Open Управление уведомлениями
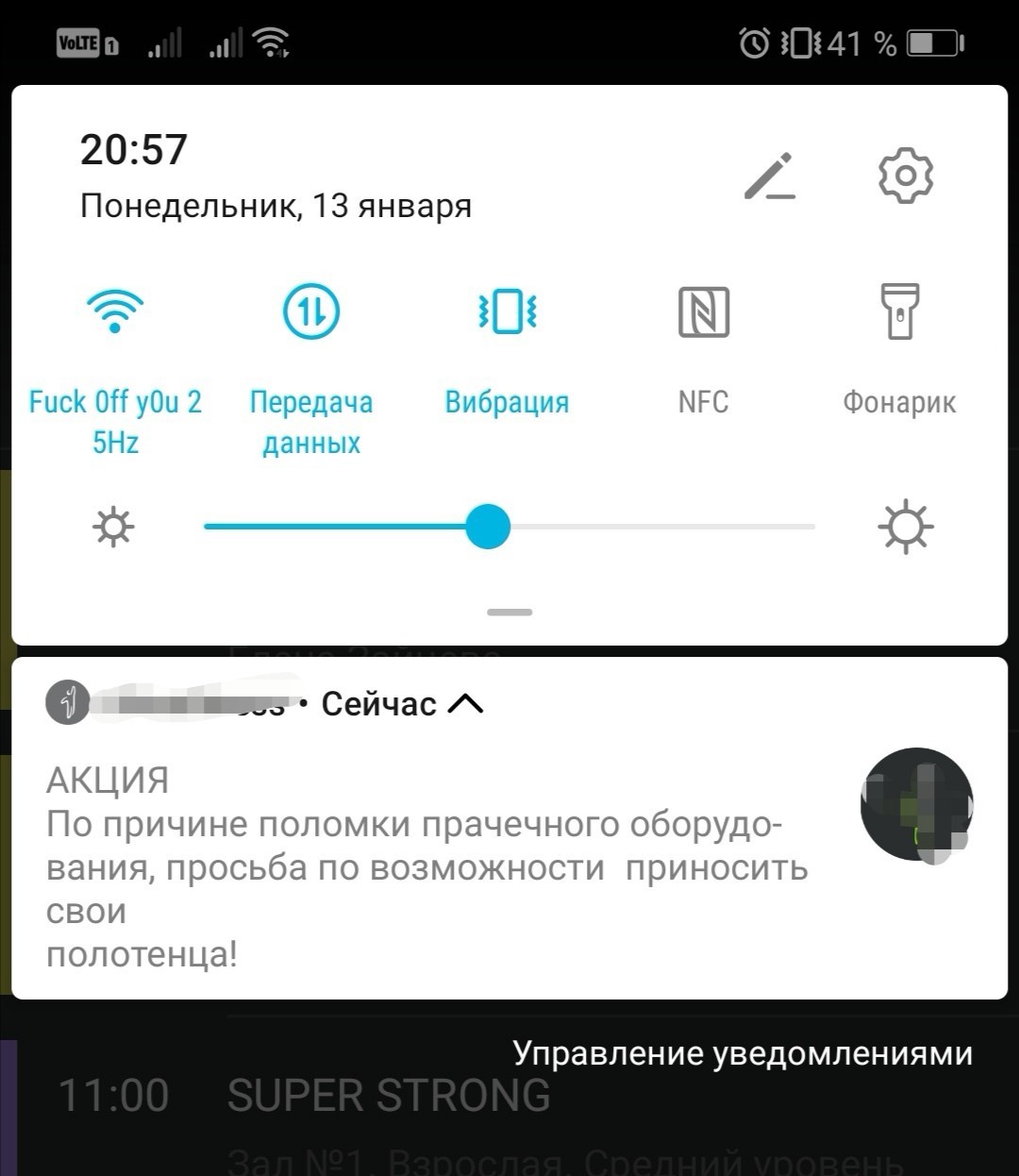This screenshot has width=1019, height=1176. click(743, 1053)
